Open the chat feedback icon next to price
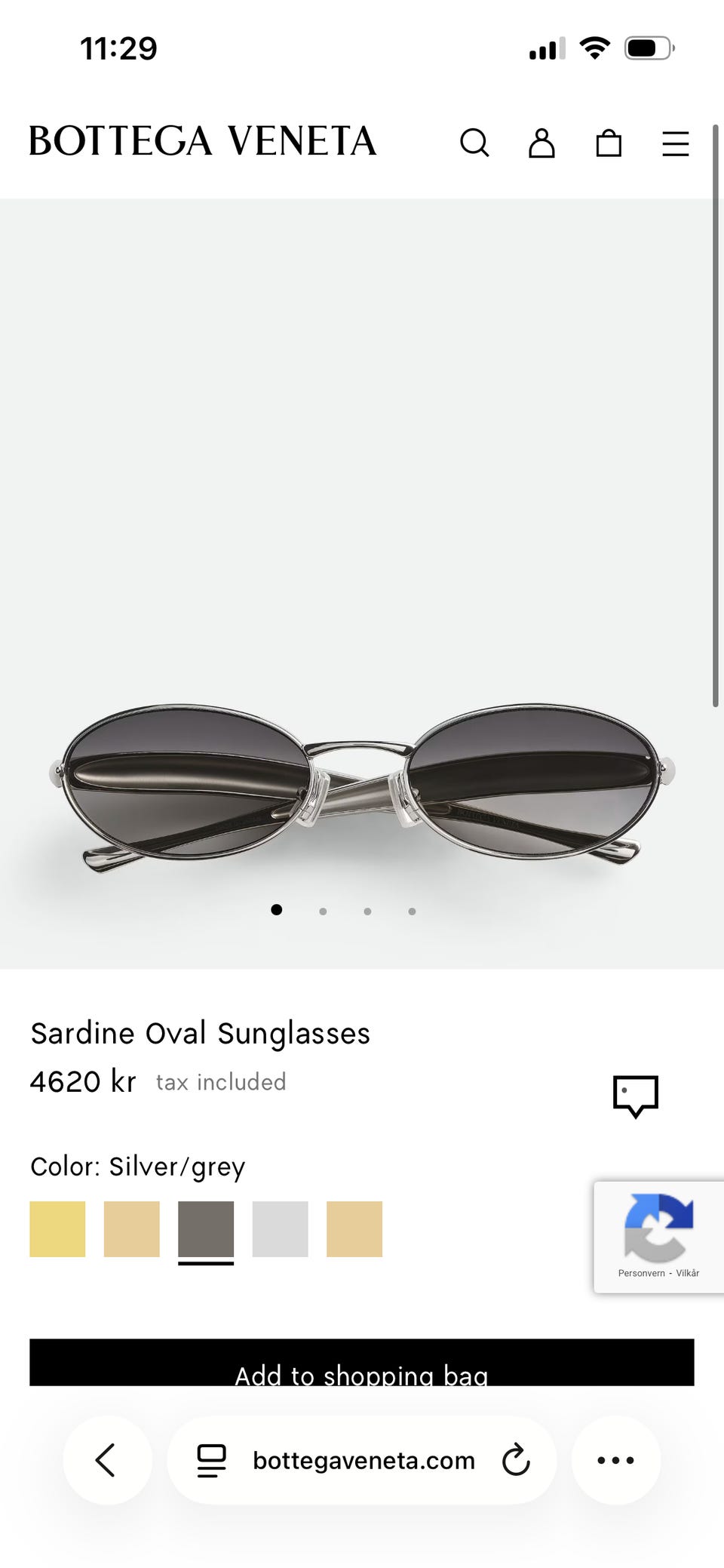 pyautogui.click(x=633, y=1096)
